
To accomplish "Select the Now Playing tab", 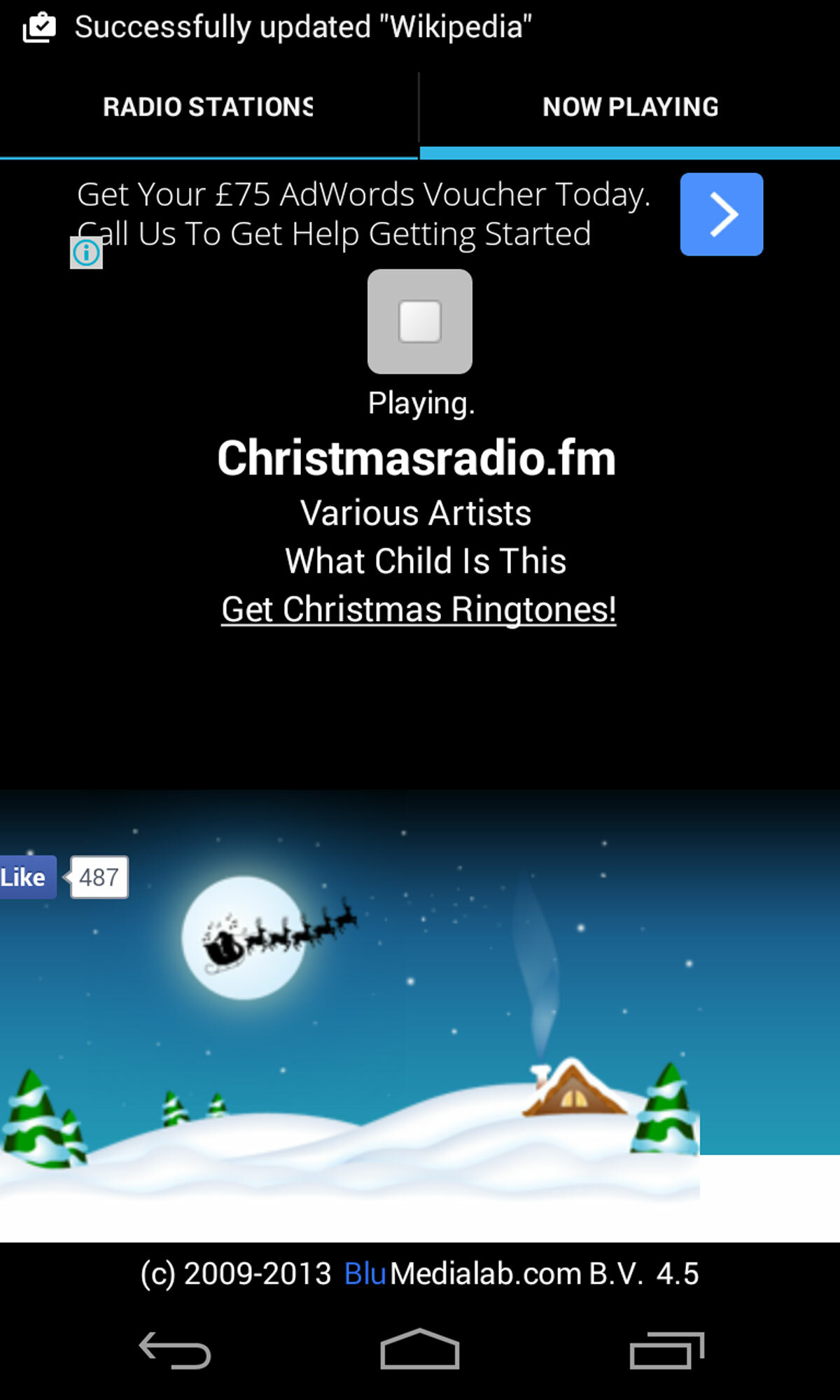I will pos(630,107).
